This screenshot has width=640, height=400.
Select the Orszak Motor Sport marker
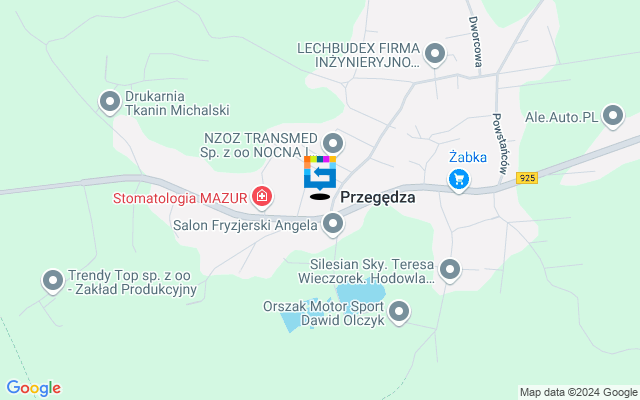[x=400, y=313]
